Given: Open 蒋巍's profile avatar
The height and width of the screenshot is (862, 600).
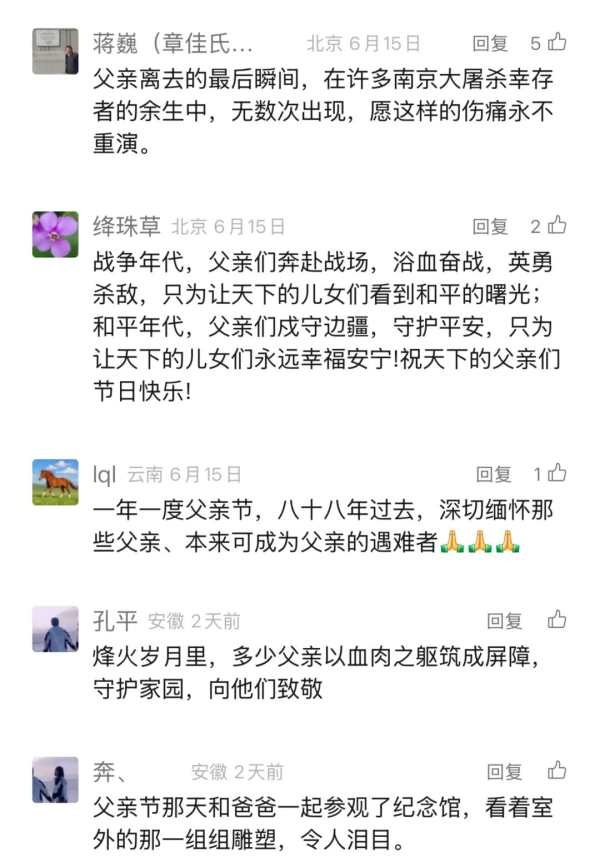Looking at the screenshot, I should 55,51.
